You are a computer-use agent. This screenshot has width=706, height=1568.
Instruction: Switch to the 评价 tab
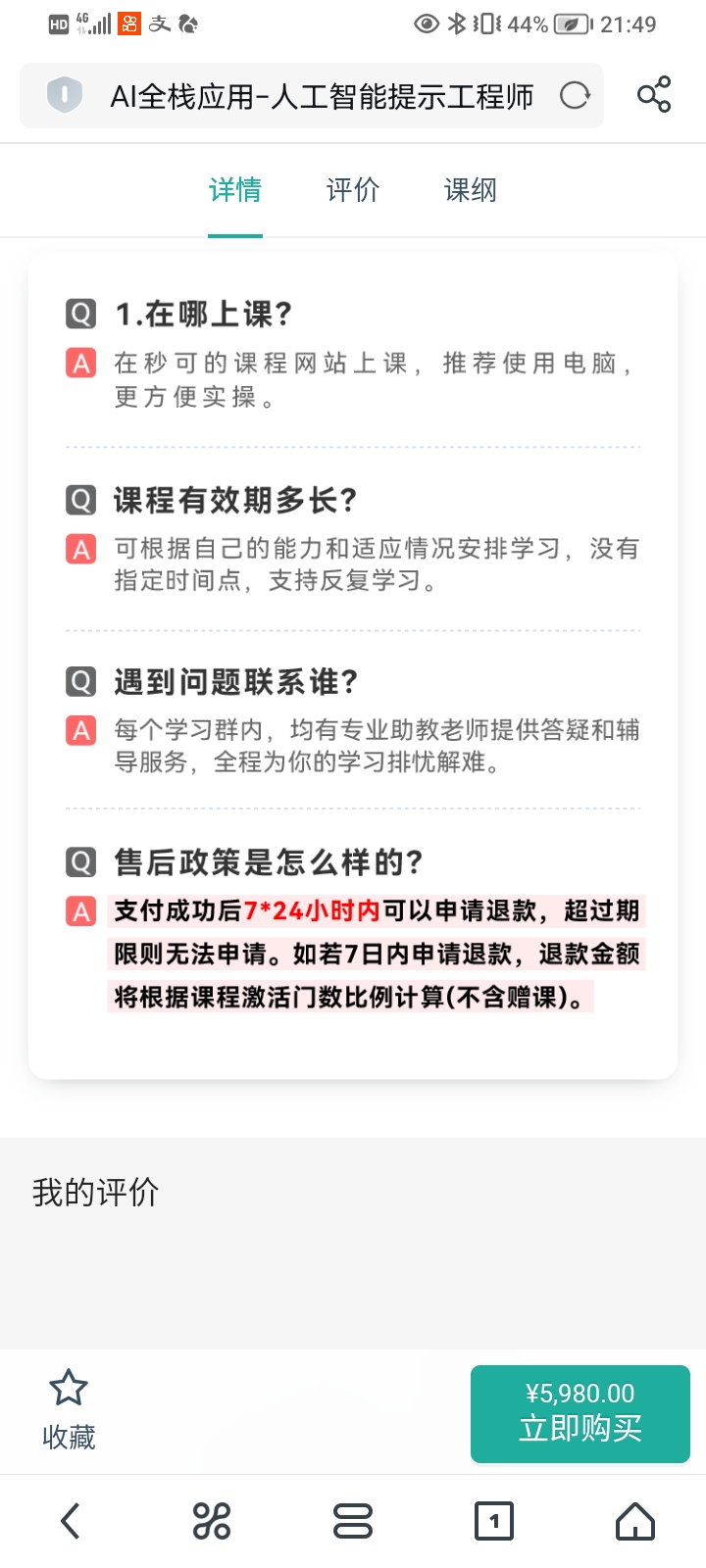pyautogui.click(x=353, y=190)
